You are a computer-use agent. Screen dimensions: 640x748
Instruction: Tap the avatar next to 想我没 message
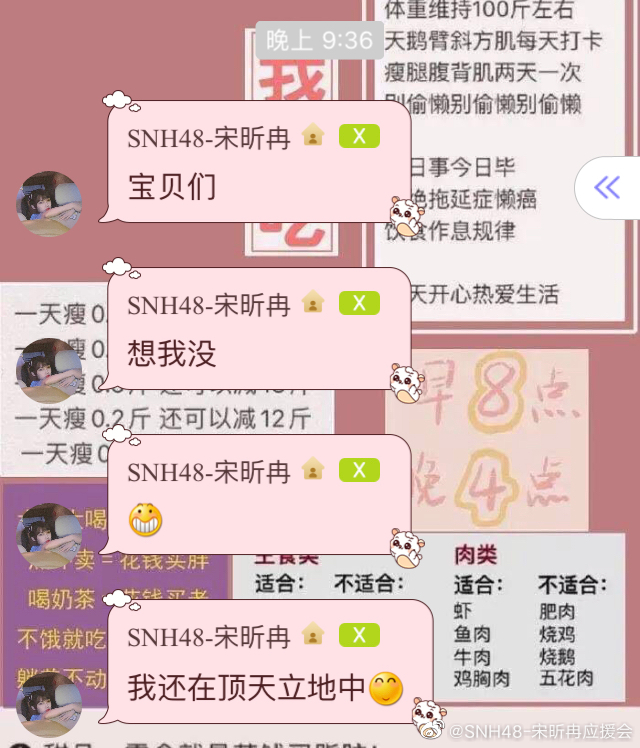click(49, 370)
